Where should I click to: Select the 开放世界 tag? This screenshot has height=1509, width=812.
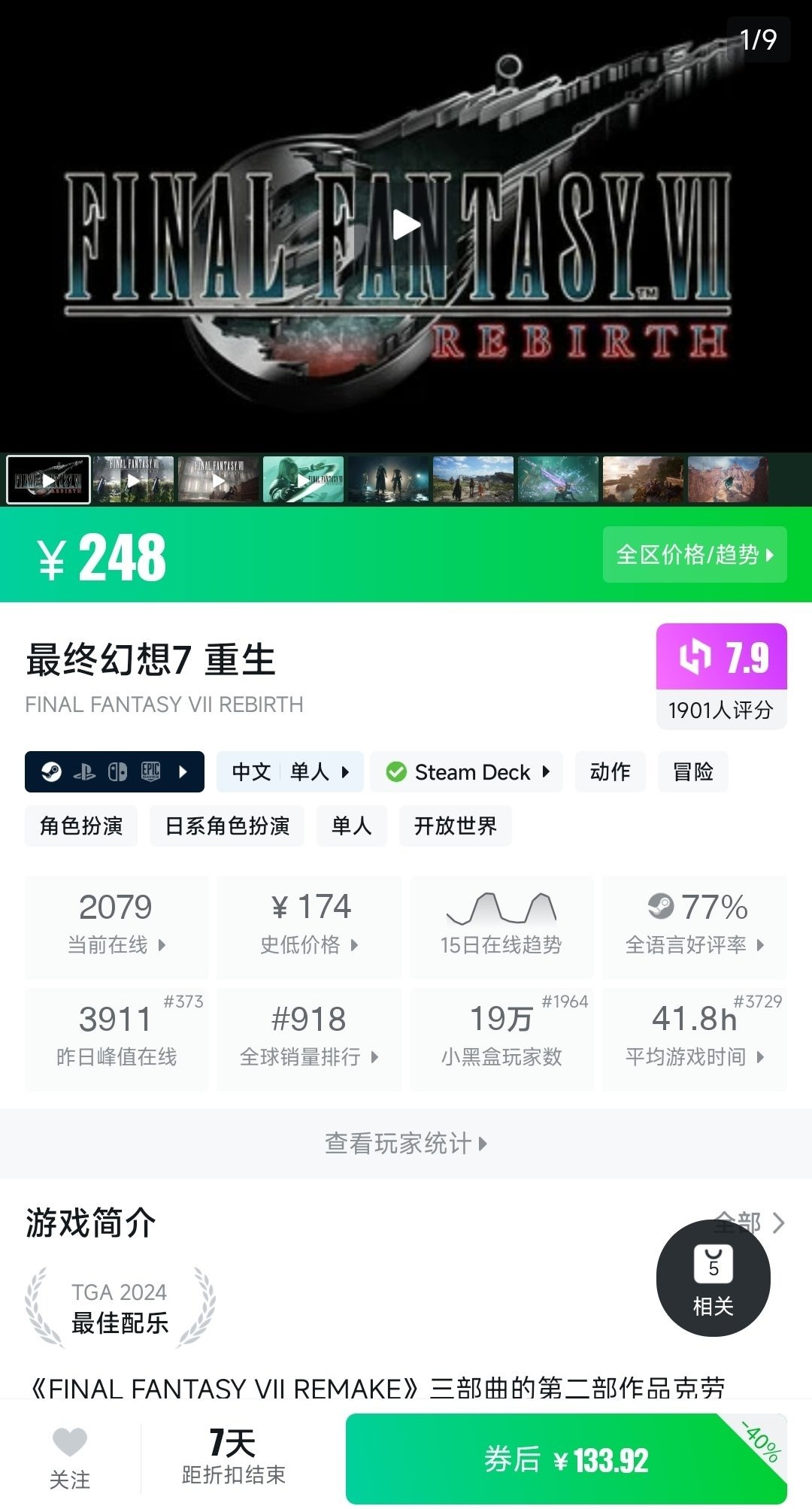tap(455, 826)
